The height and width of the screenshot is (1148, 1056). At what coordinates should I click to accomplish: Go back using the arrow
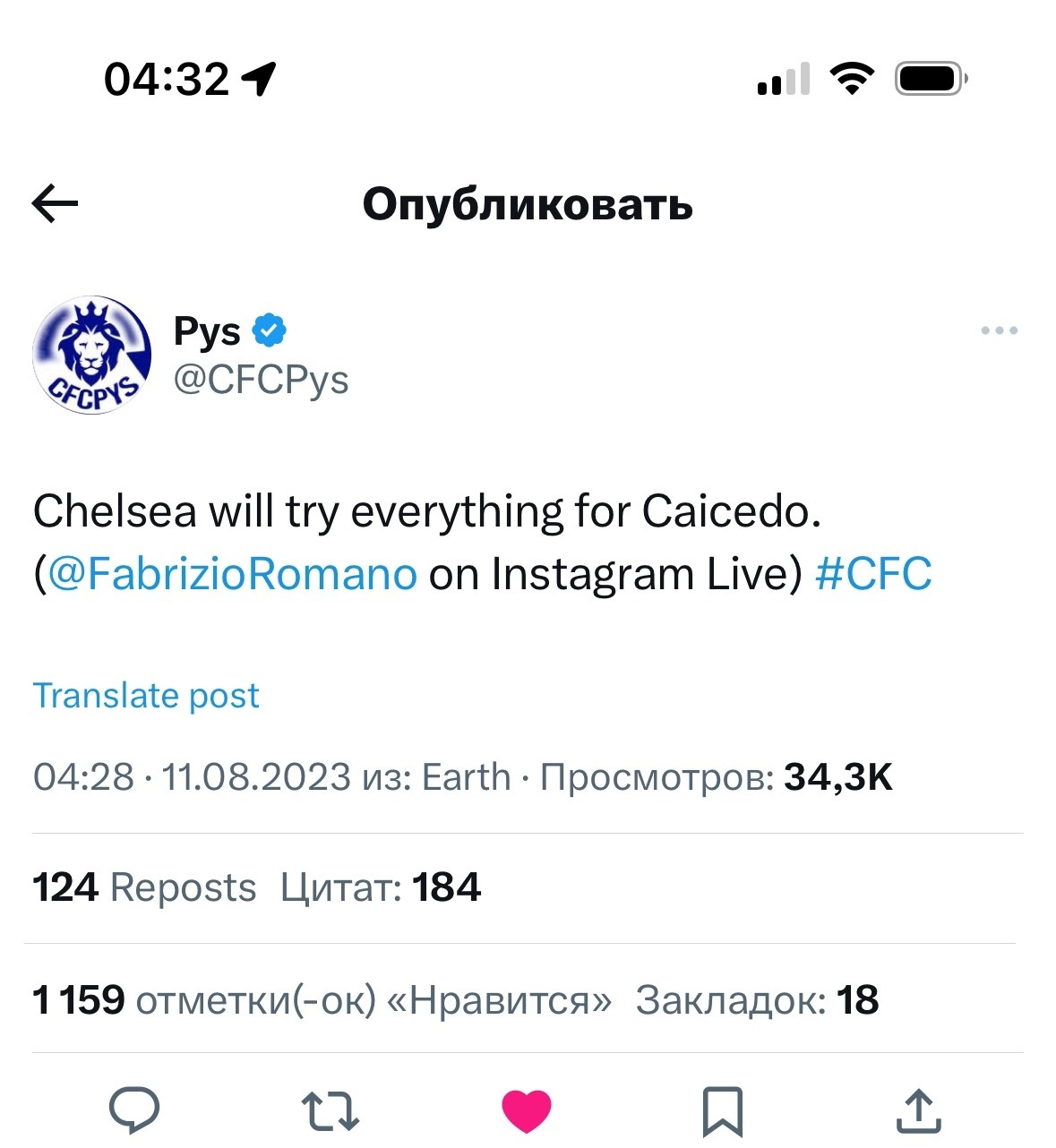pos(55,204)
